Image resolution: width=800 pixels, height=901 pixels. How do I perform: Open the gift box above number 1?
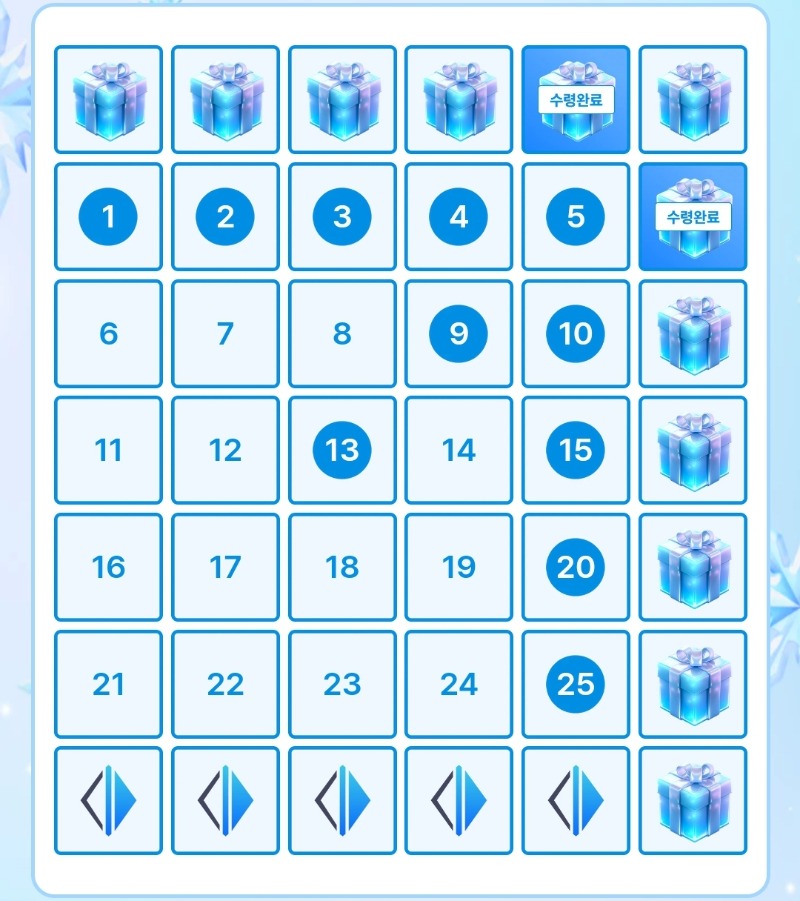point(108,100)
